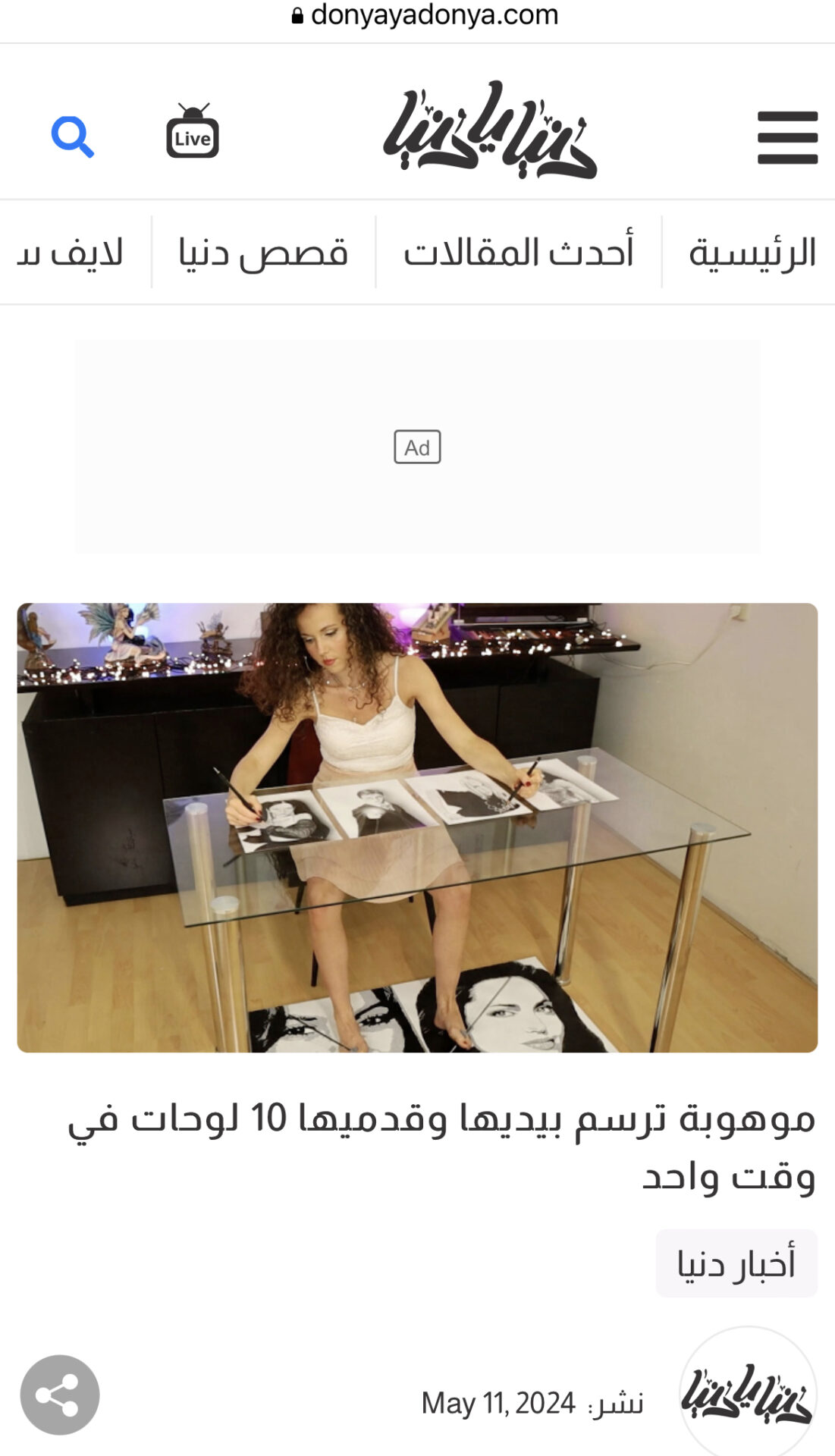Open the article's main photo
The height and width of the screenshot is (1456, 835).
coord(417,827)
